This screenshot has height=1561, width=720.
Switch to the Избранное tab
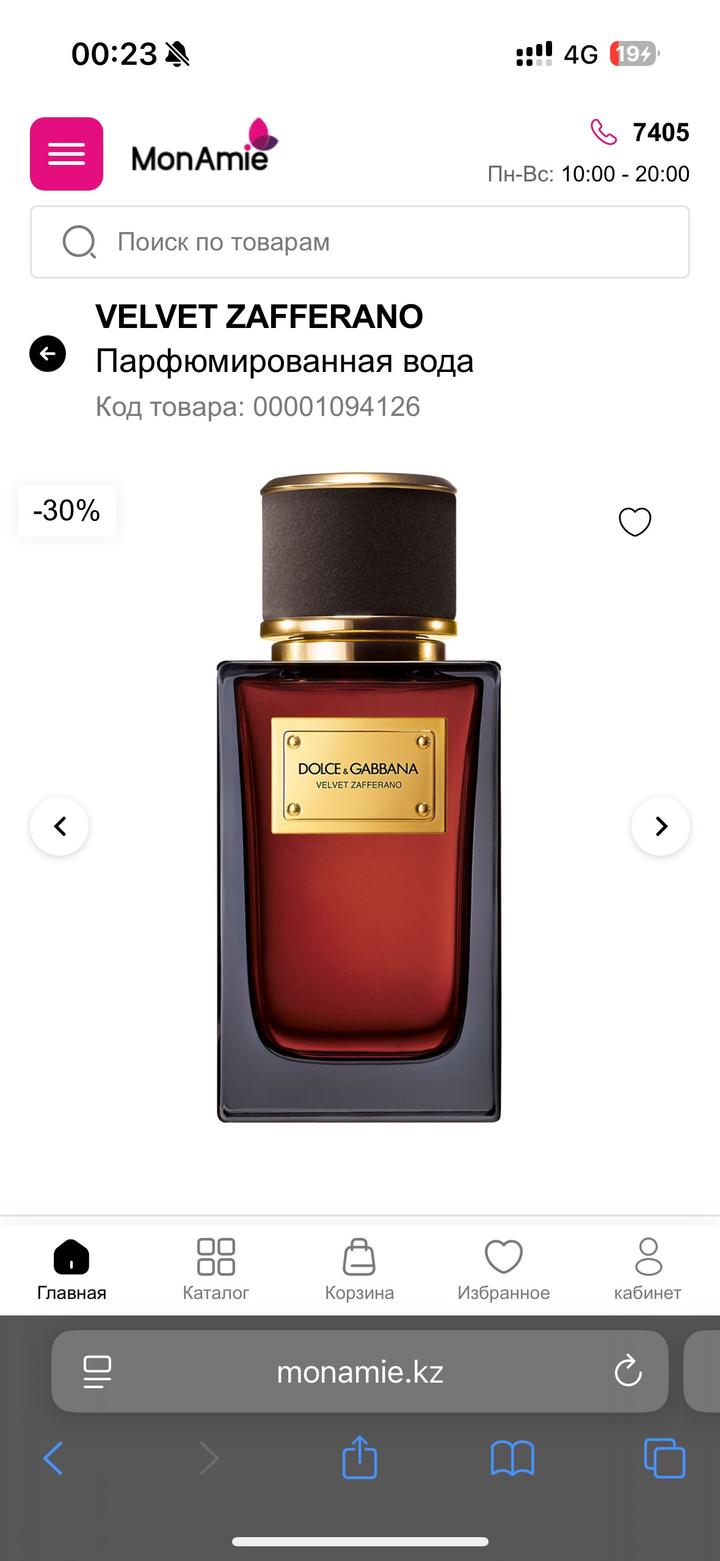click(503, 1269)
